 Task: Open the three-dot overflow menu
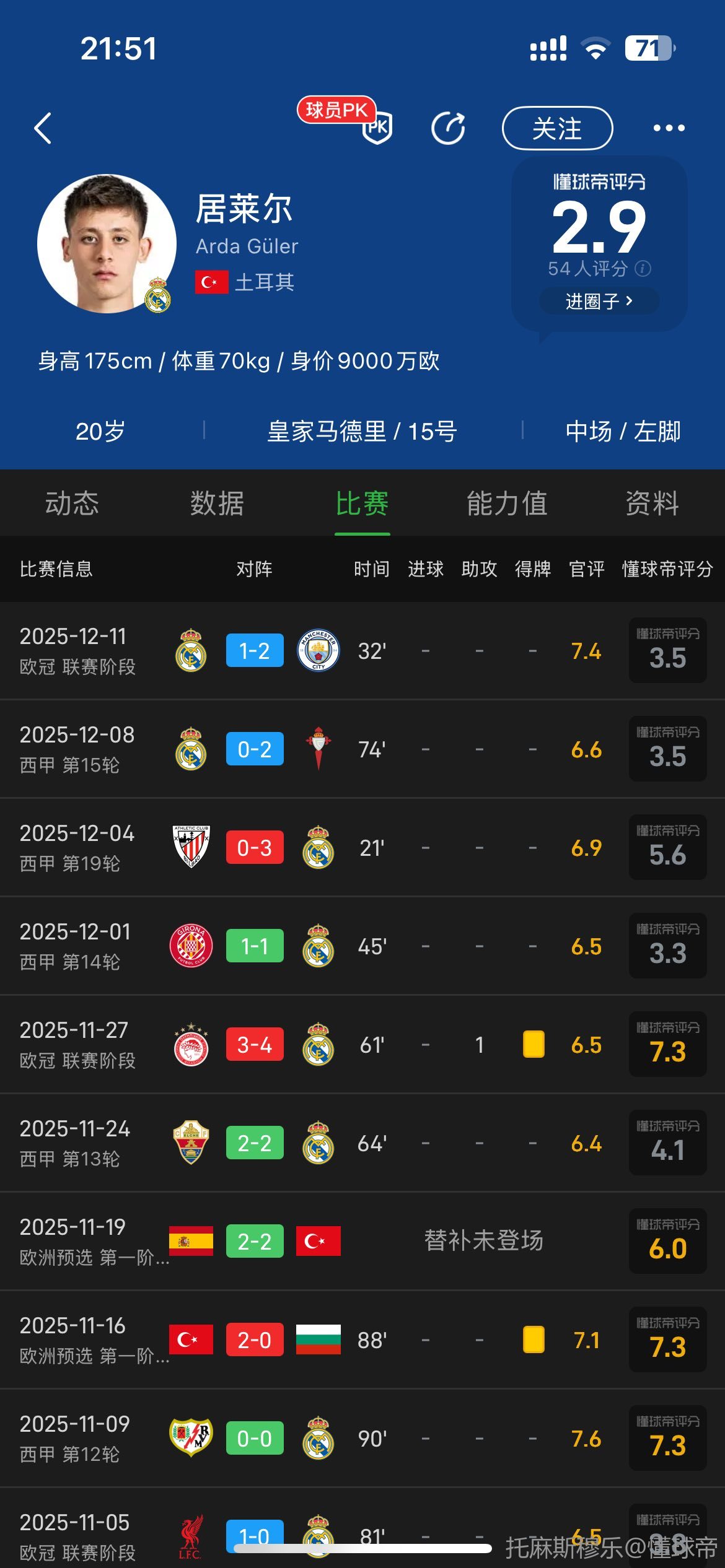(669, 128)
